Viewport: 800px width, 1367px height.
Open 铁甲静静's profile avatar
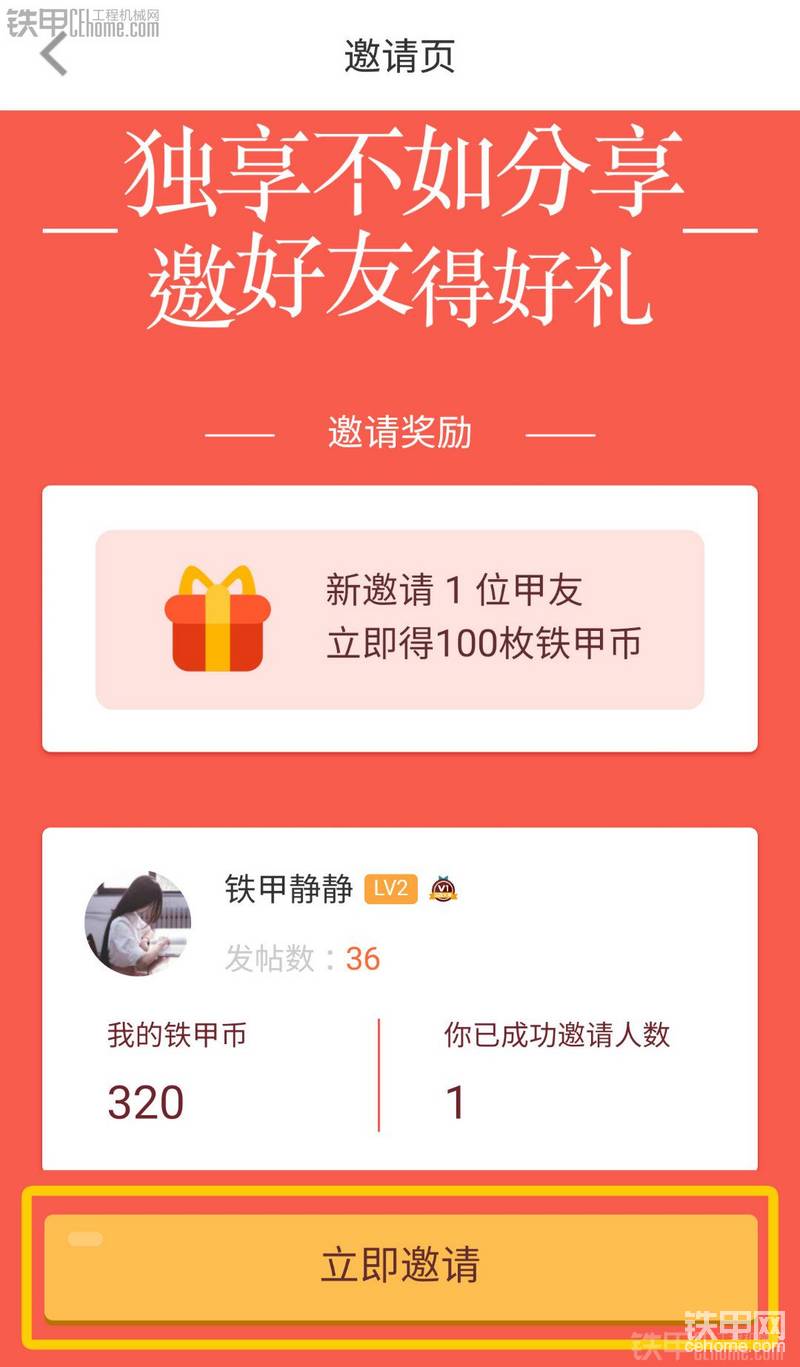pyautogui.click(x=137, y=923)
